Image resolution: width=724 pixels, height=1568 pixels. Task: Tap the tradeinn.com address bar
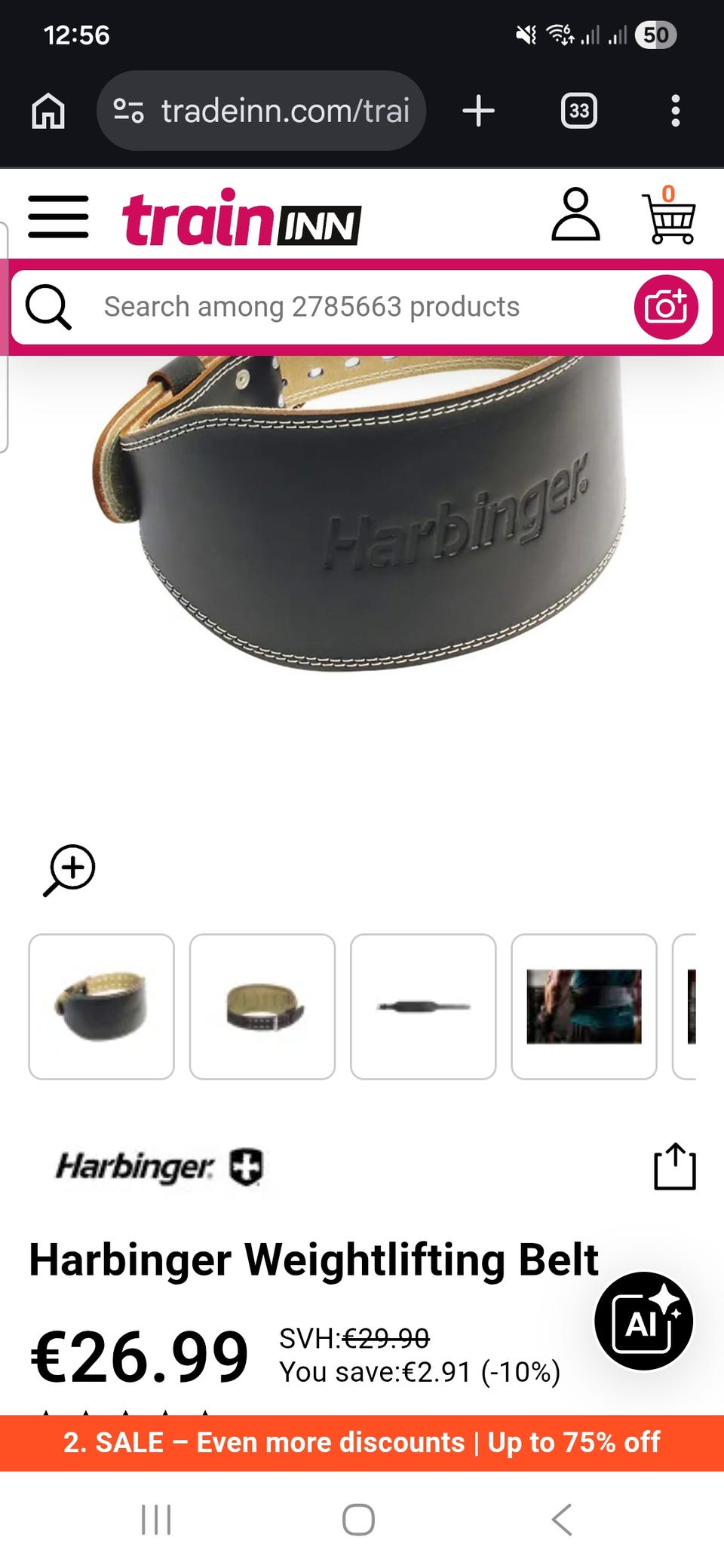(261, 111)
